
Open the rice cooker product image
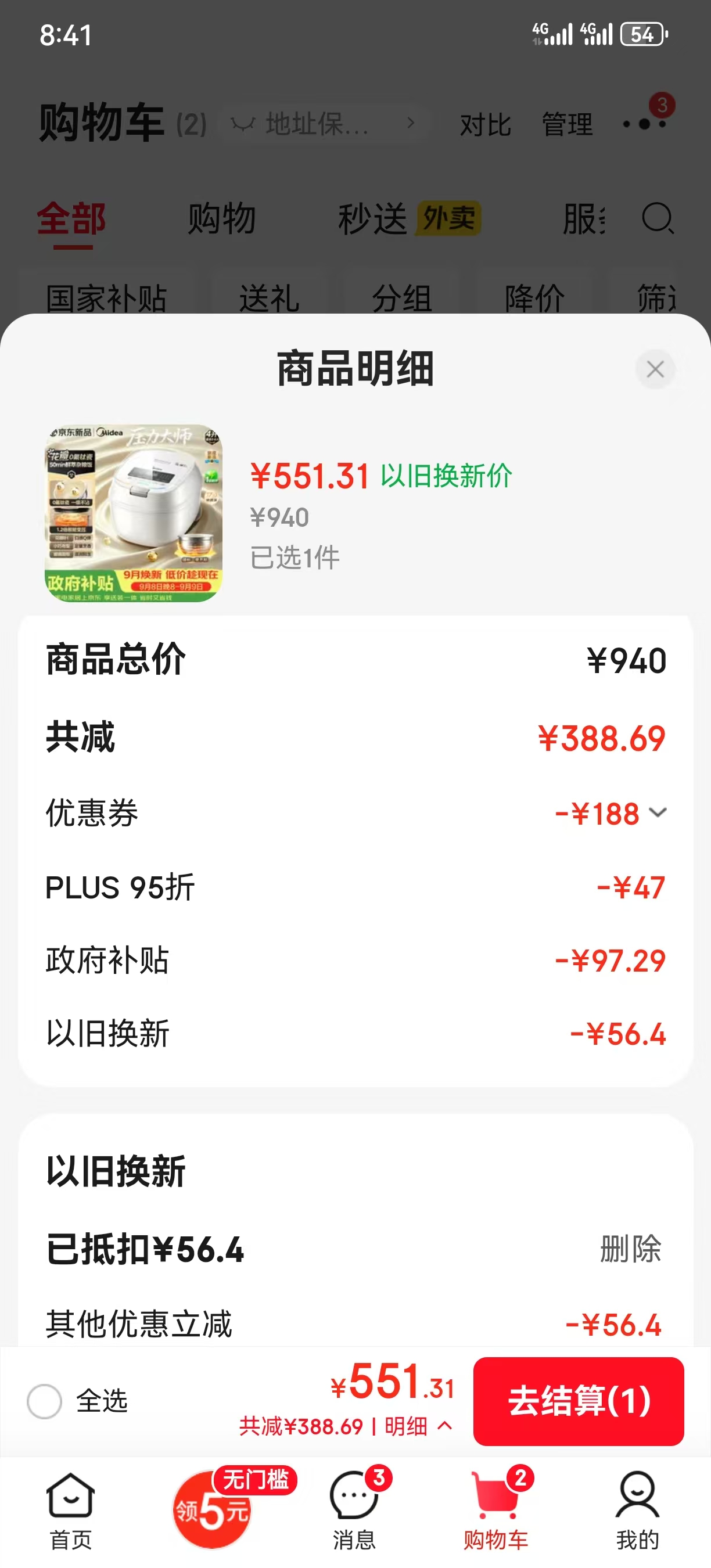tap(134, 513)
